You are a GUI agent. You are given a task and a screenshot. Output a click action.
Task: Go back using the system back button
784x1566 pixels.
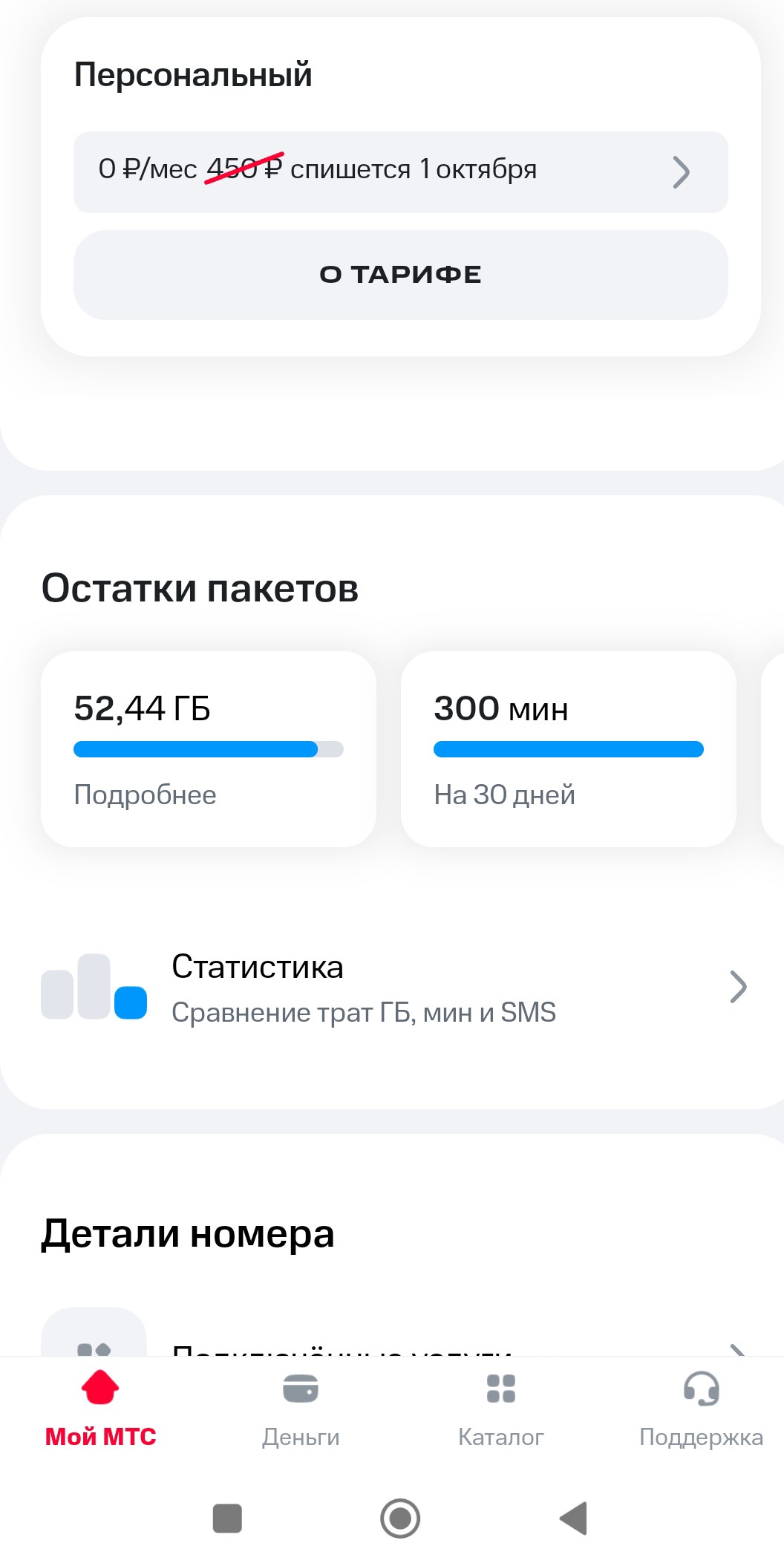(574, 1518)
